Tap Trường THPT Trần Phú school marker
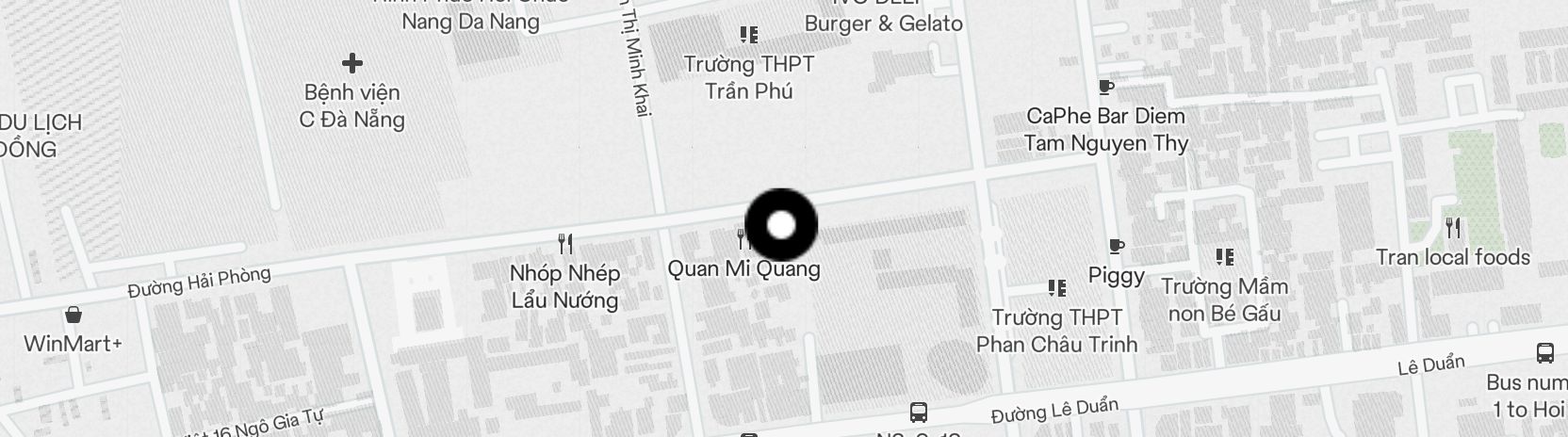The image size is (1568, 437). pyautogui.click(x=749, y=36)
